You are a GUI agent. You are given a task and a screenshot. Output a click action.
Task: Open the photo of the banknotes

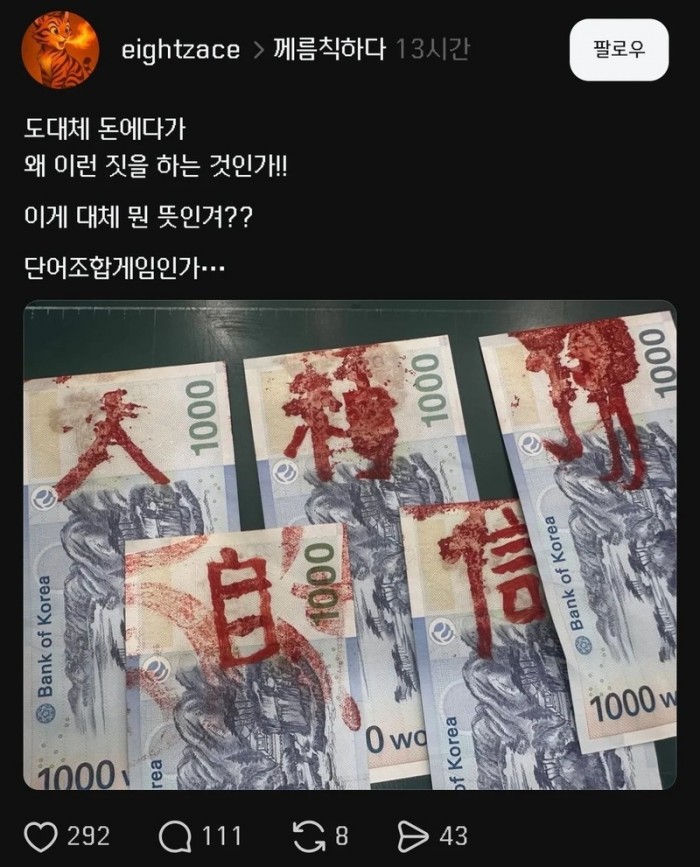coord(350,545)
